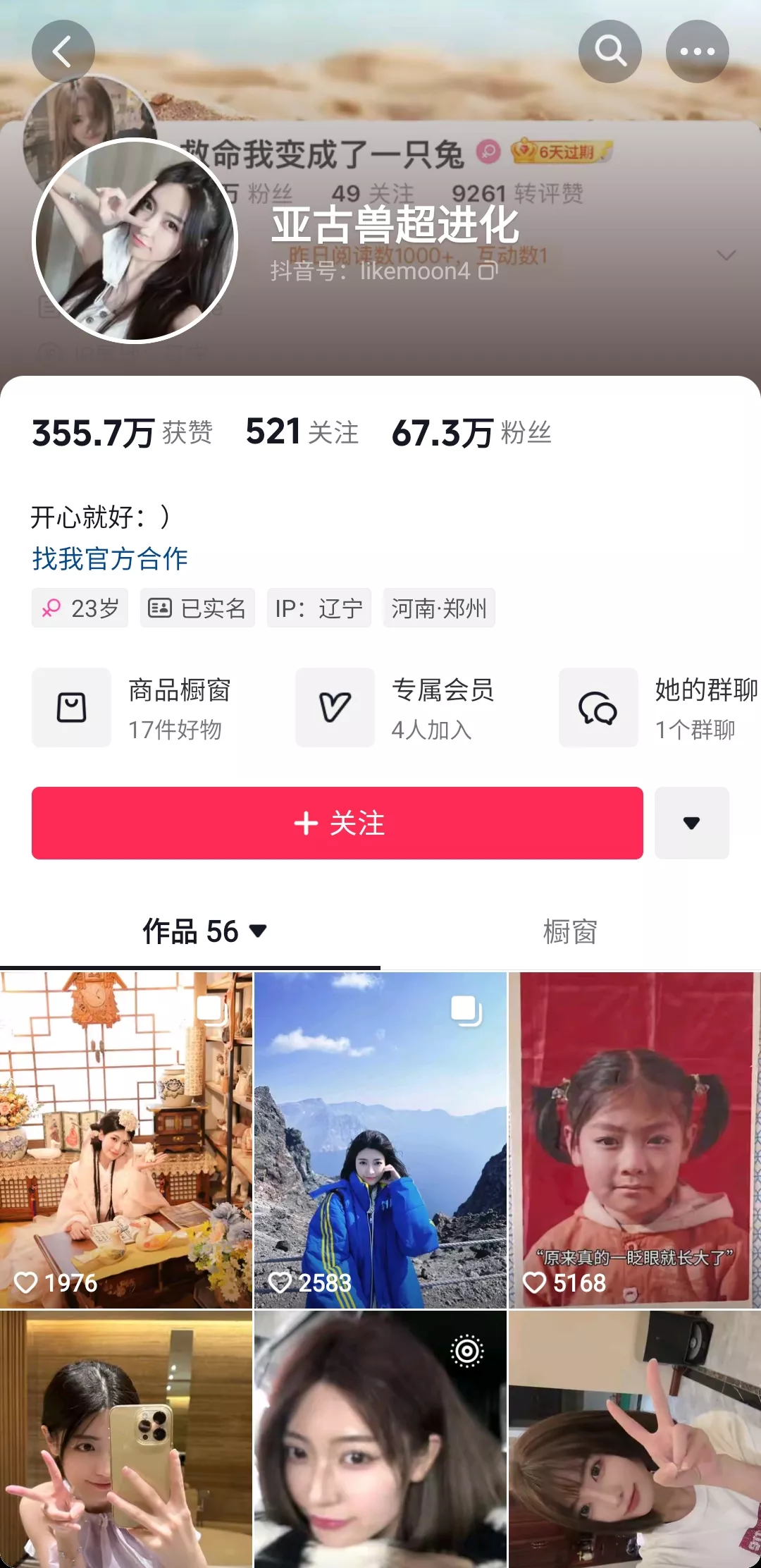Open 商品橱窗 with 17件好物

point(141,708)
